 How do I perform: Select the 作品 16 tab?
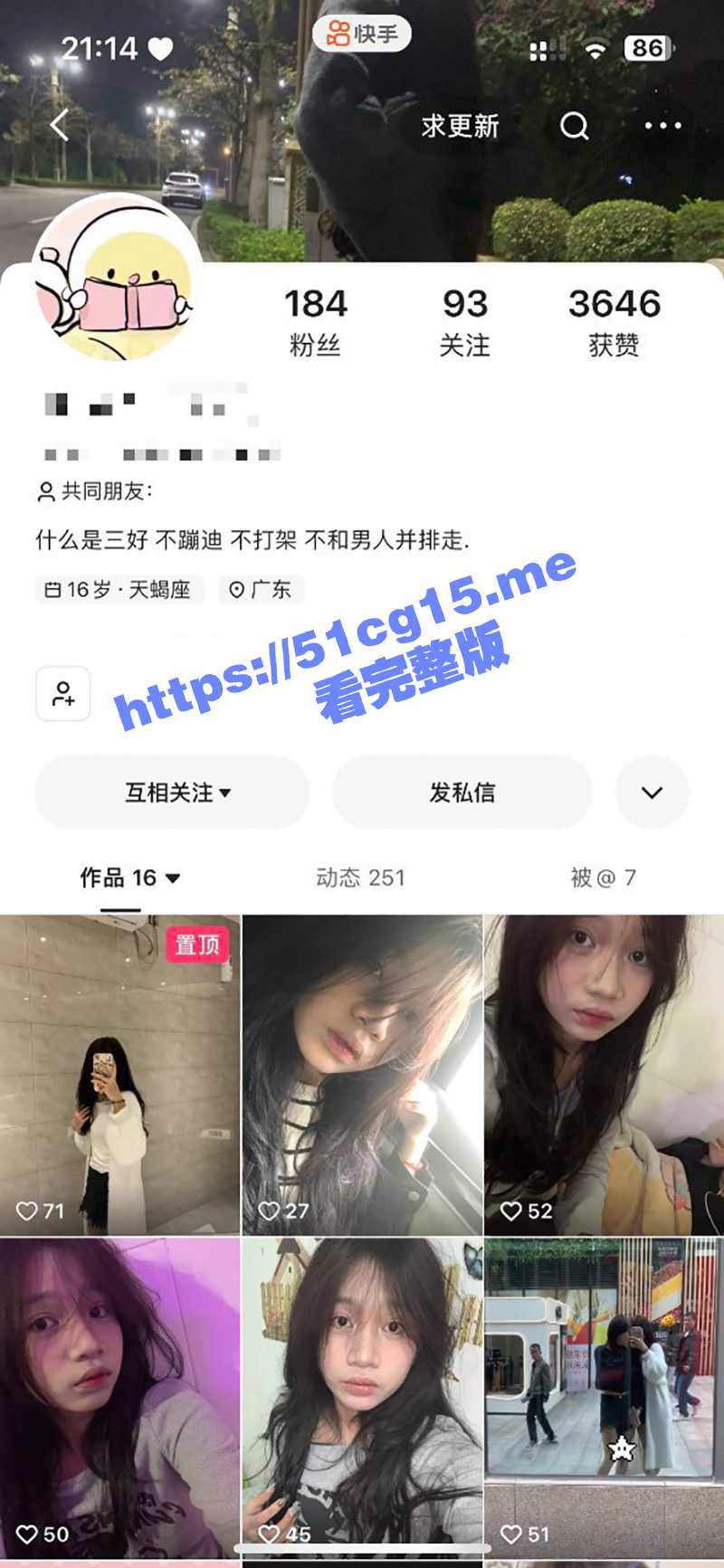[129, 878]
